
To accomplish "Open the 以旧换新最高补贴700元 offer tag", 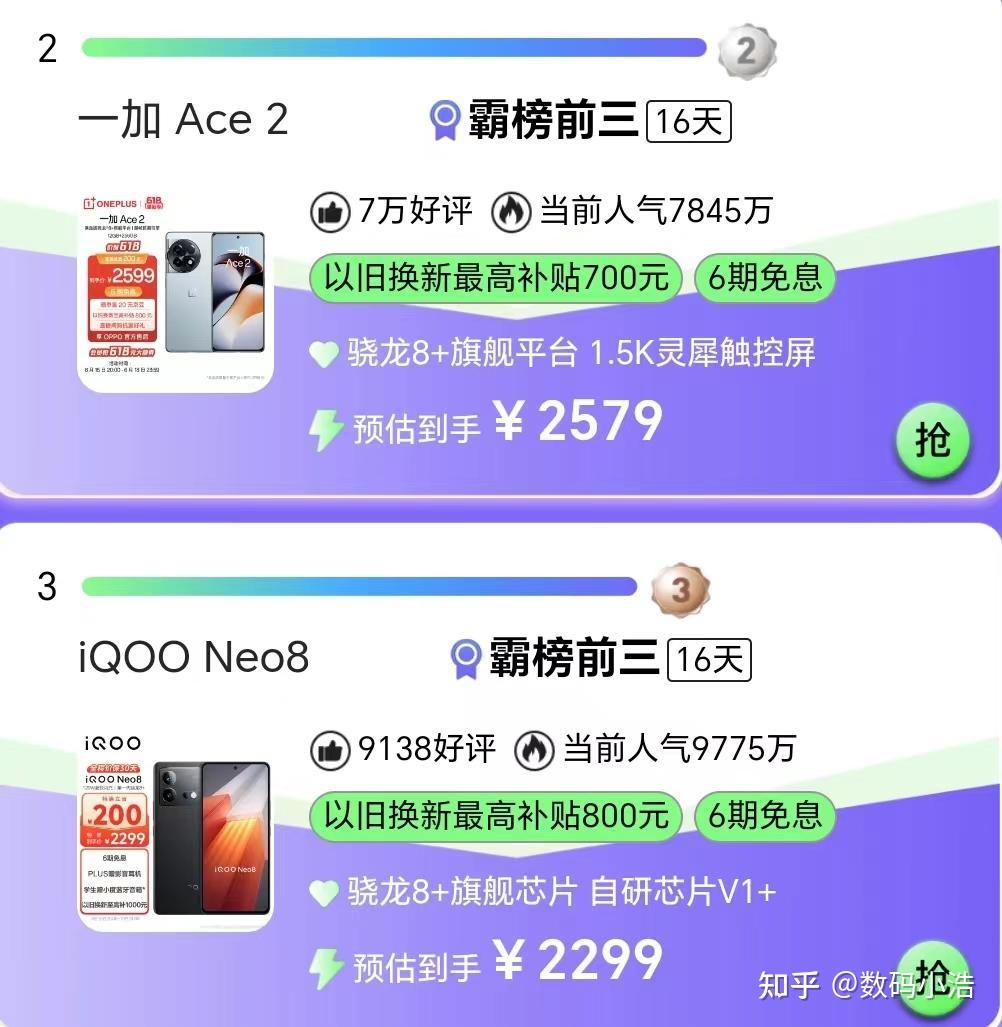I will click(x=497, y=279).
